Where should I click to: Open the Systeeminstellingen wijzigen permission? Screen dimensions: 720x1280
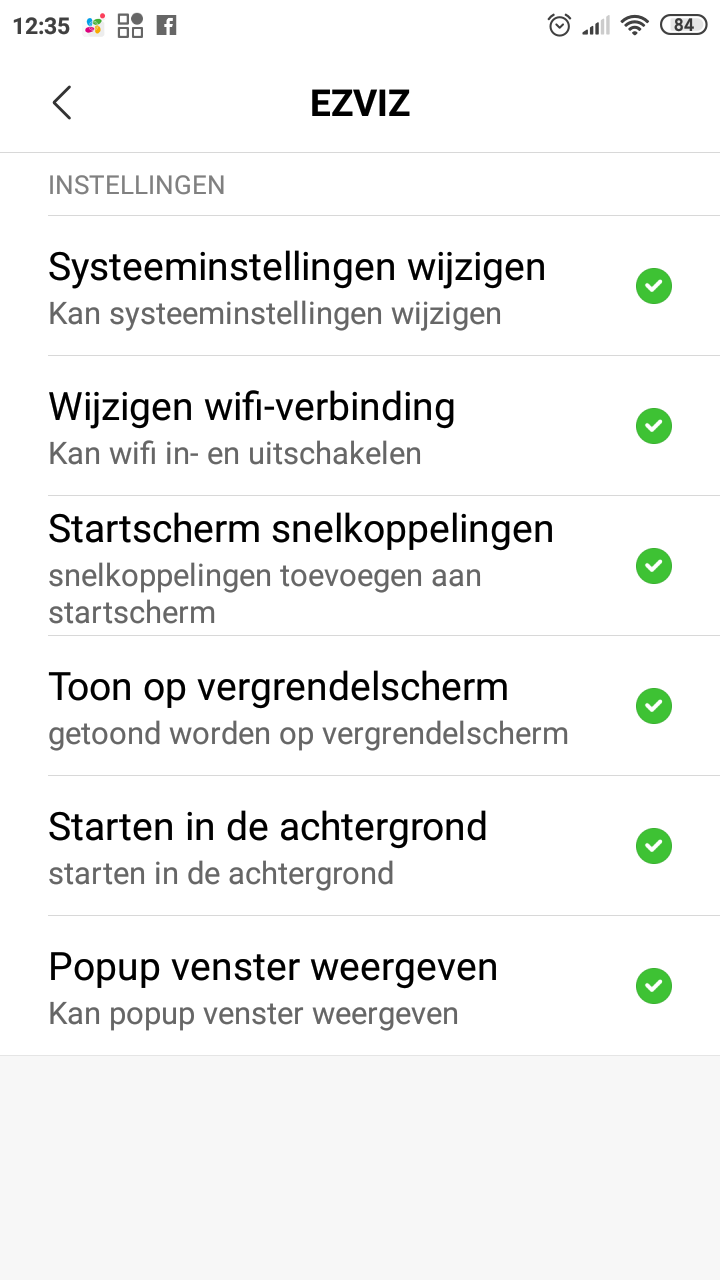click(x=360, y=286)
